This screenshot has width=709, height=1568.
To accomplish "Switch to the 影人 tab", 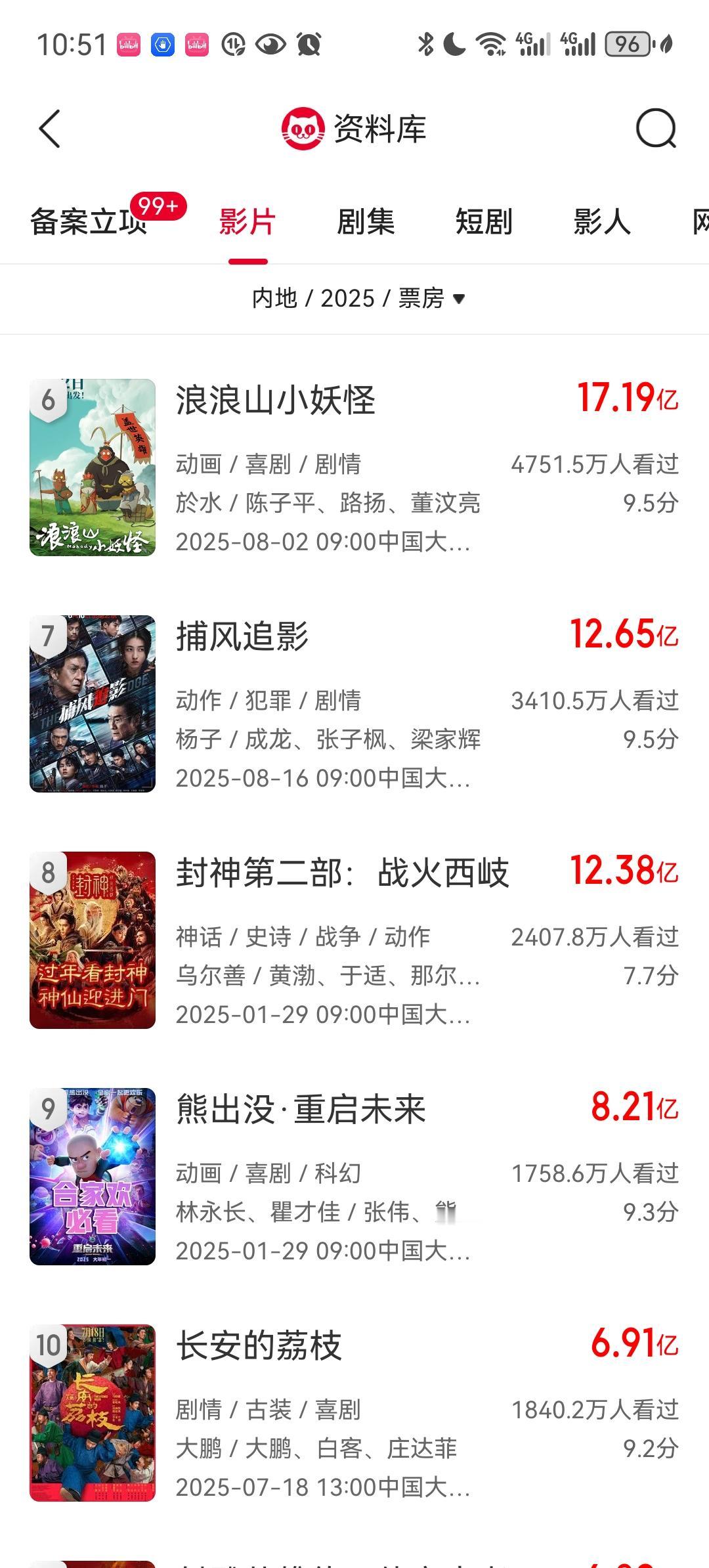I will click(x=602, y=222).
